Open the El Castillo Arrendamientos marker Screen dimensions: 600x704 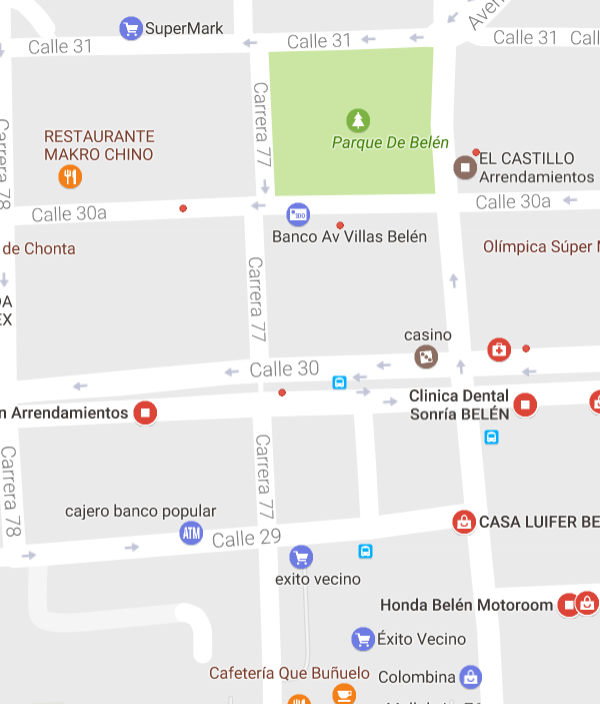click(x=465, y=167)
